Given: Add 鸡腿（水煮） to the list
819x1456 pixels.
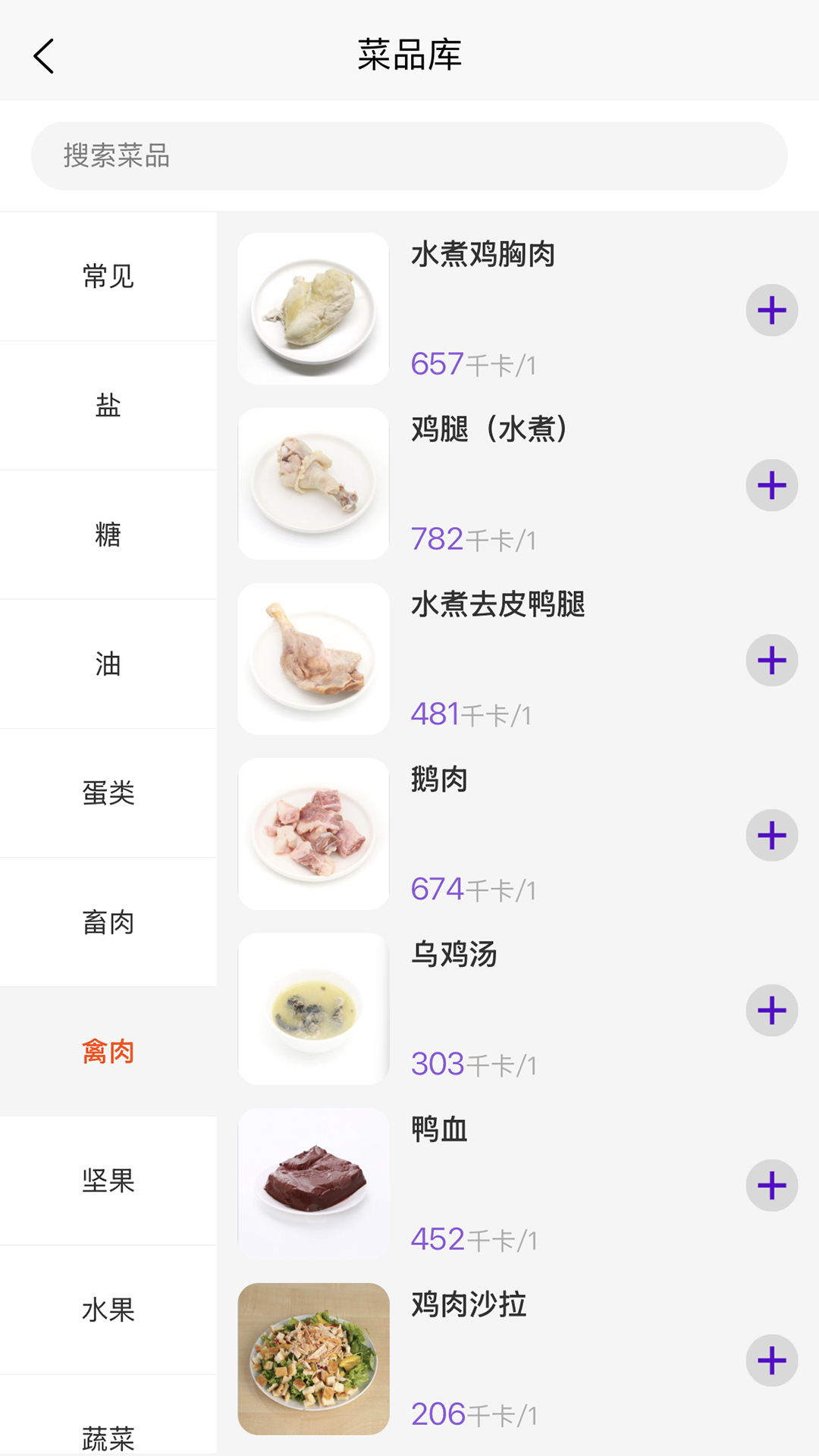Looking at the screenshot, I should [x=771, y=485].
